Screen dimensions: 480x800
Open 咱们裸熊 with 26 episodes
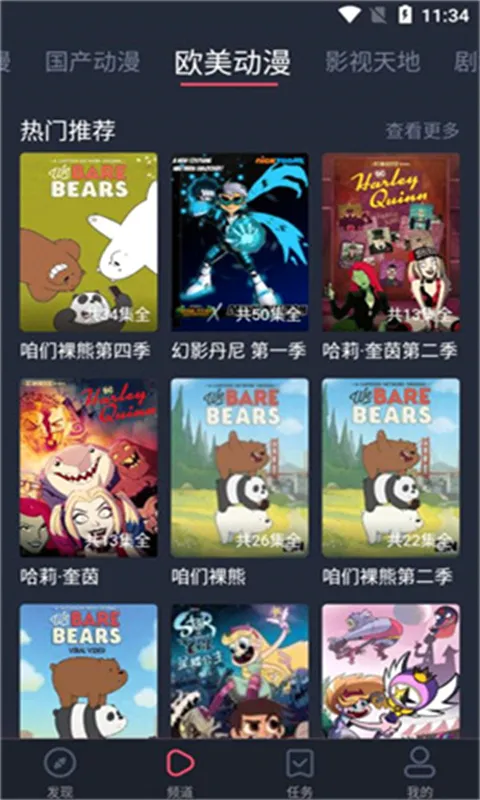click(x=240, y=467)
